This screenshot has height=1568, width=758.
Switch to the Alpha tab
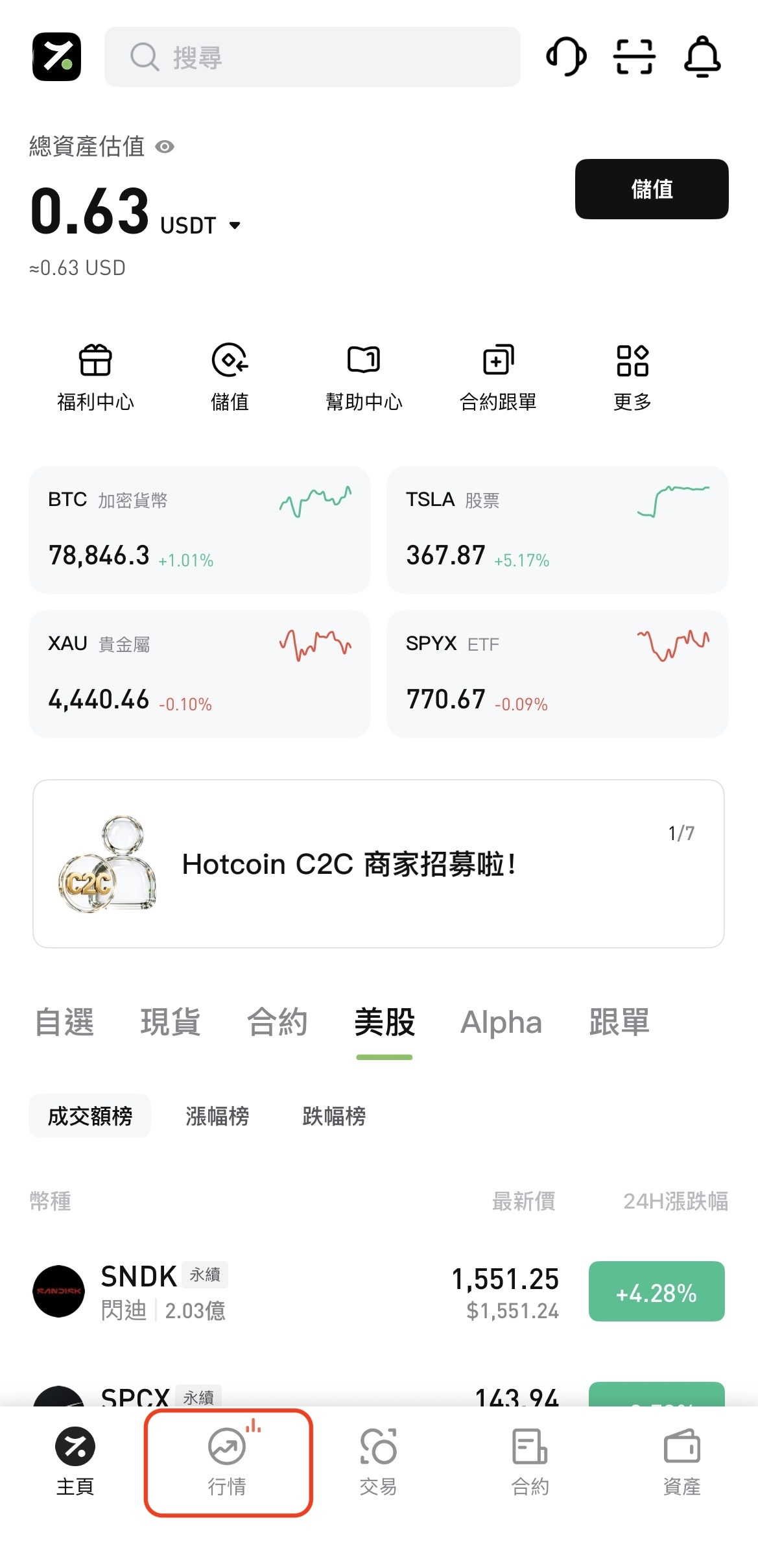(501, 1022)
